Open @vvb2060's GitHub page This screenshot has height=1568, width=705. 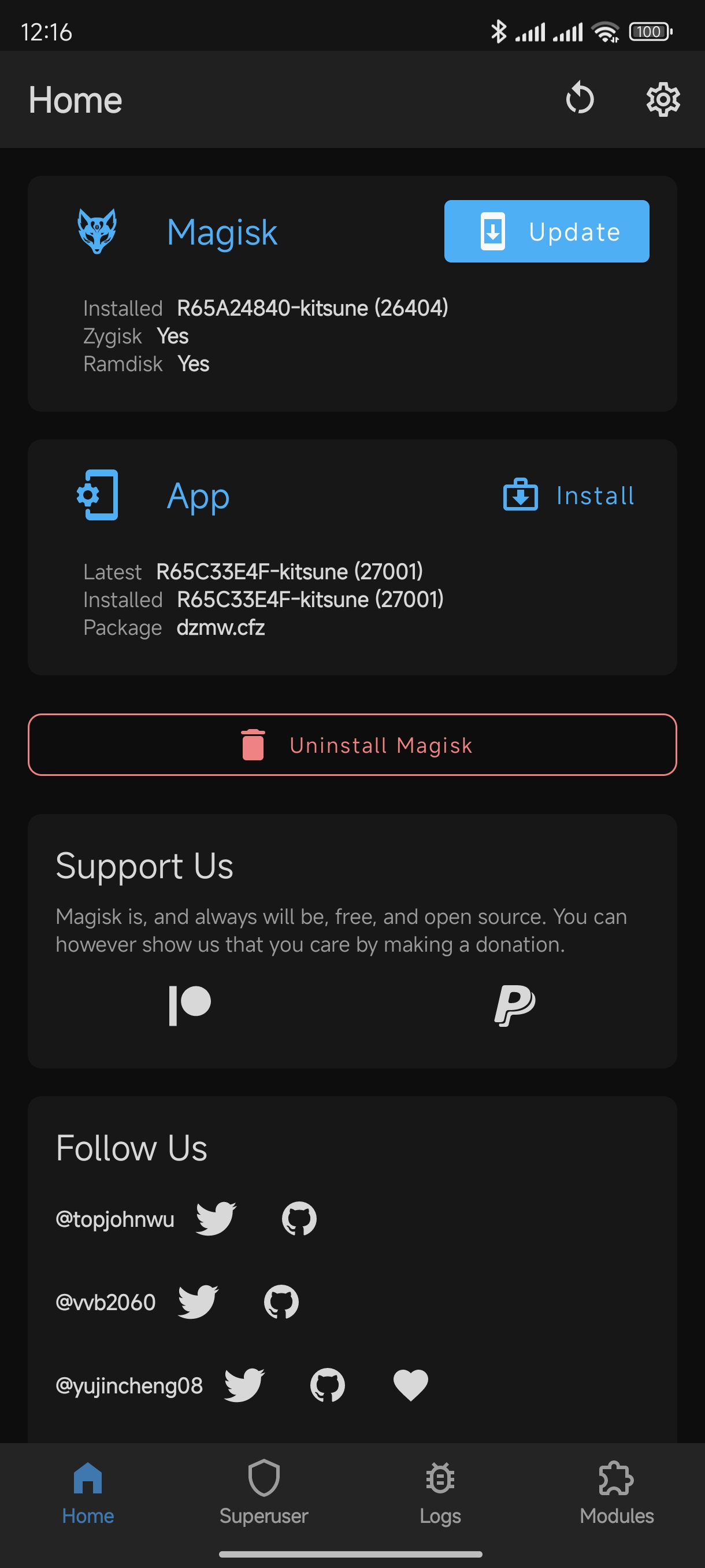pos(281,1301)
